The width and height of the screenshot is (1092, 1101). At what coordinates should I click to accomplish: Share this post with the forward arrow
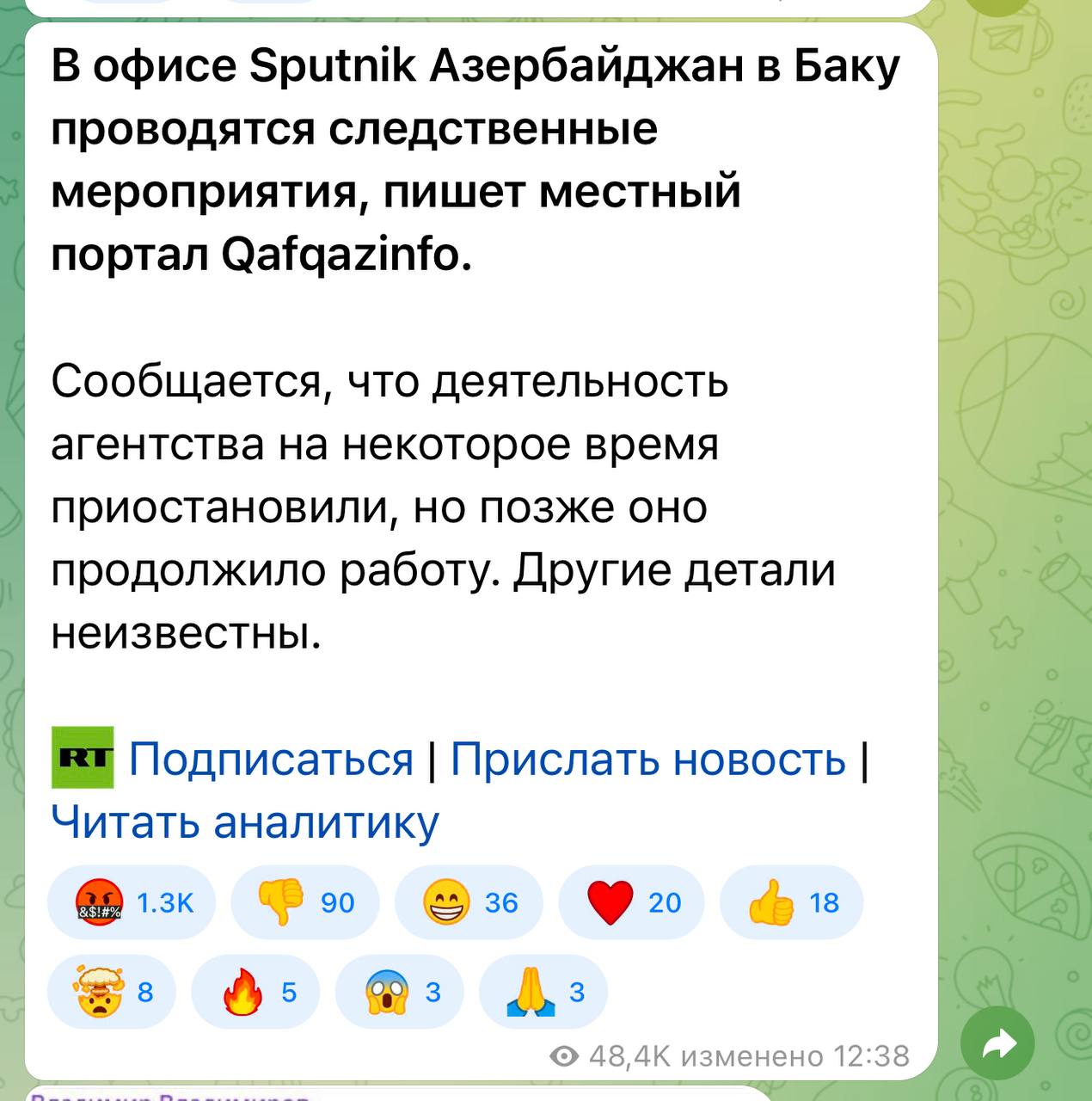tap(997, 1044)
